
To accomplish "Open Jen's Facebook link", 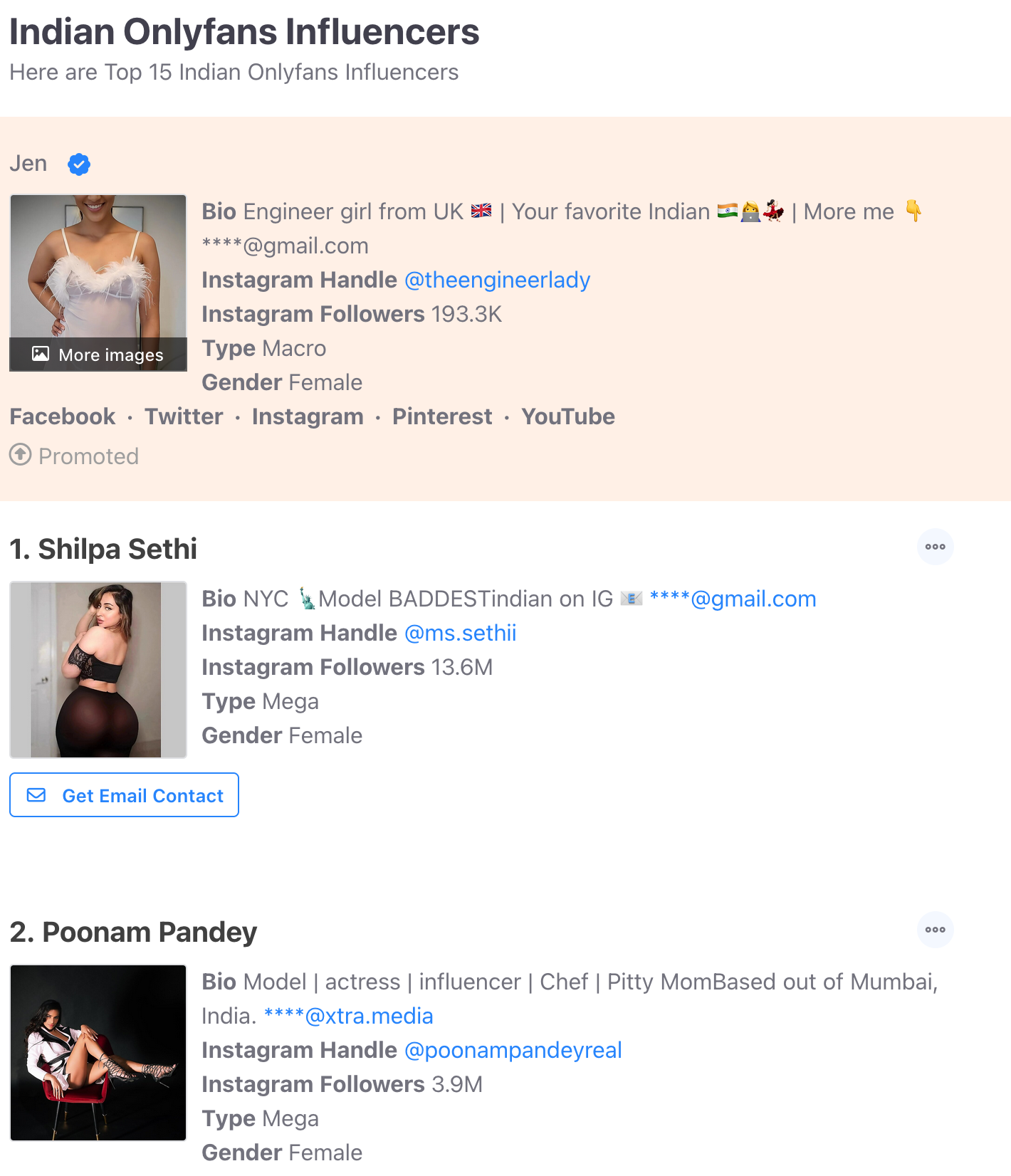I will click(63, 416).
